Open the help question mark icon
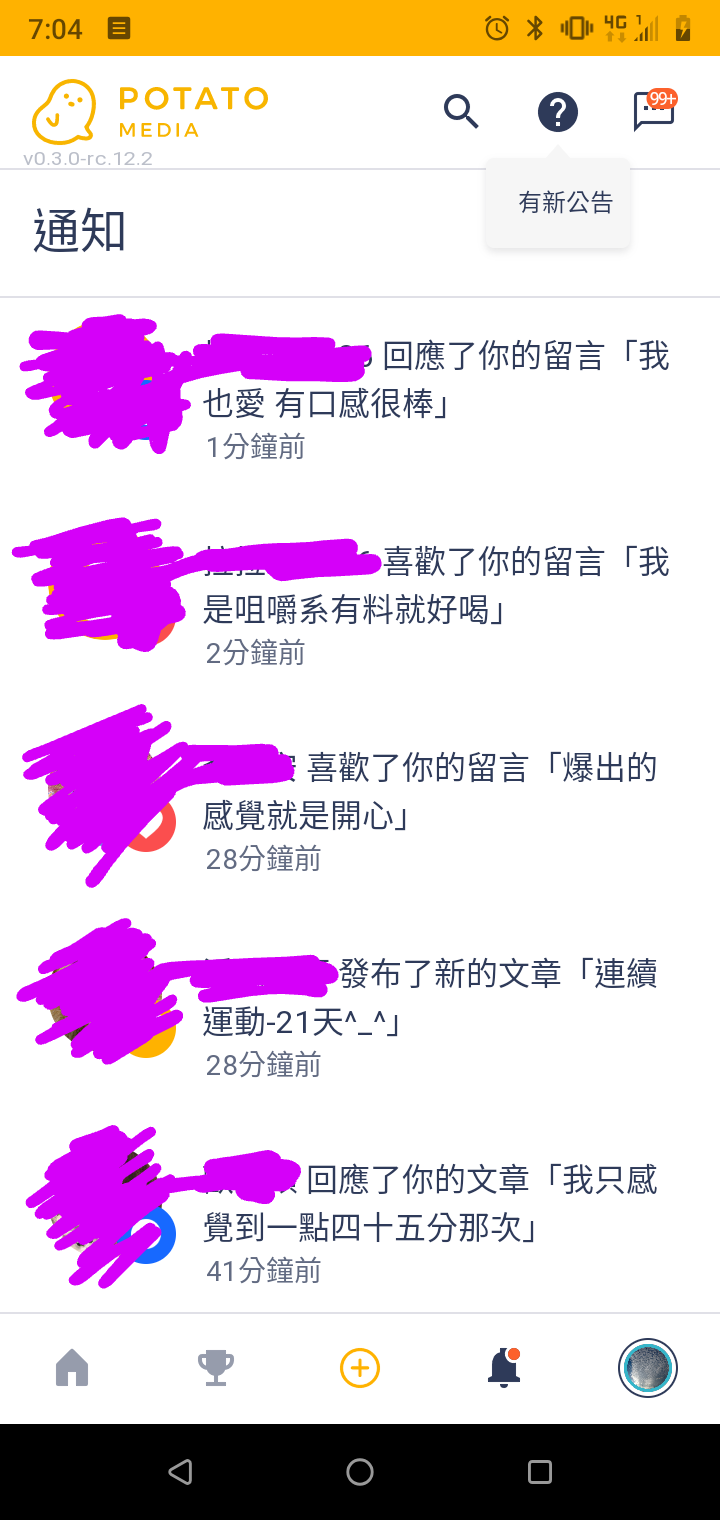This screenshot has width=720, height=1520. click(x=557, y=111)
